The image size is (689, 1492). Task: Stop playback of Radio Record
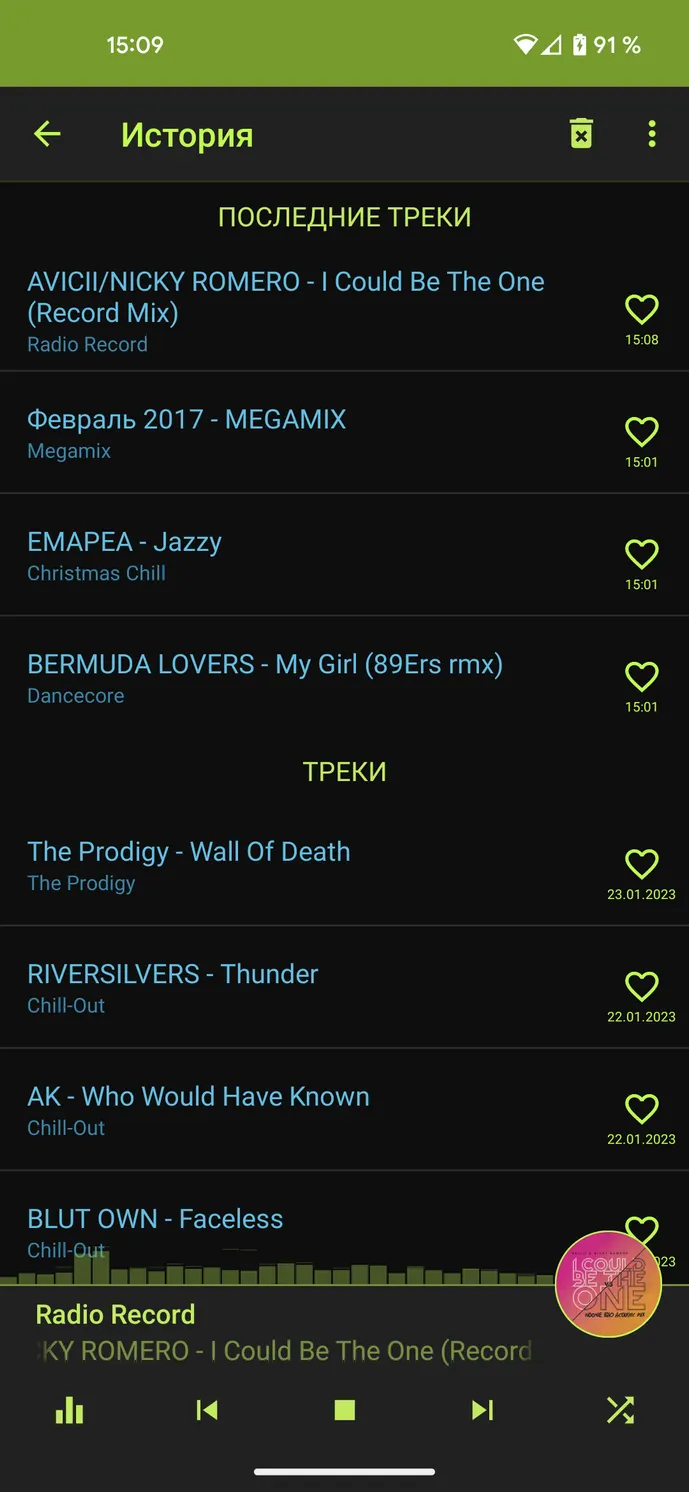345,1410
